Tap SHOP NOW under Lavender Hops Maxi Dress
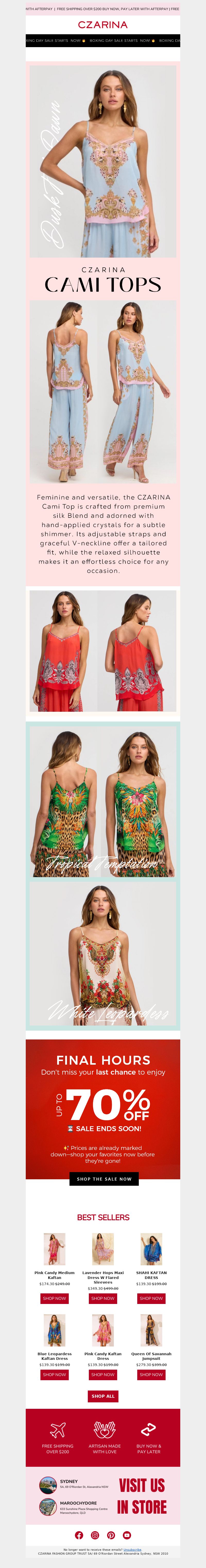This screenshot has width=206, height=1568. tap(103, 1298)
